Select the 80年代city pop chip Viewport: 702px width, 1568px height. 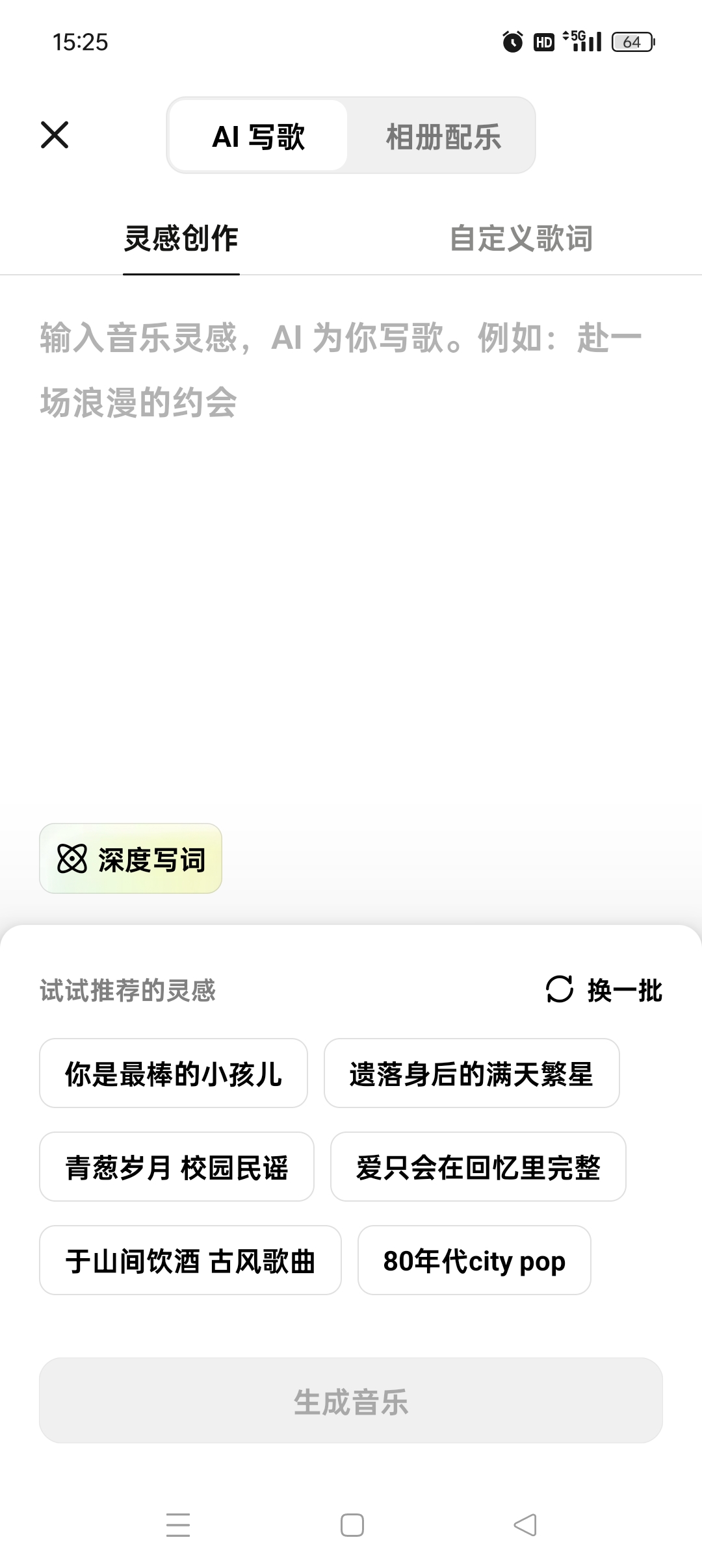[474, 1260]
